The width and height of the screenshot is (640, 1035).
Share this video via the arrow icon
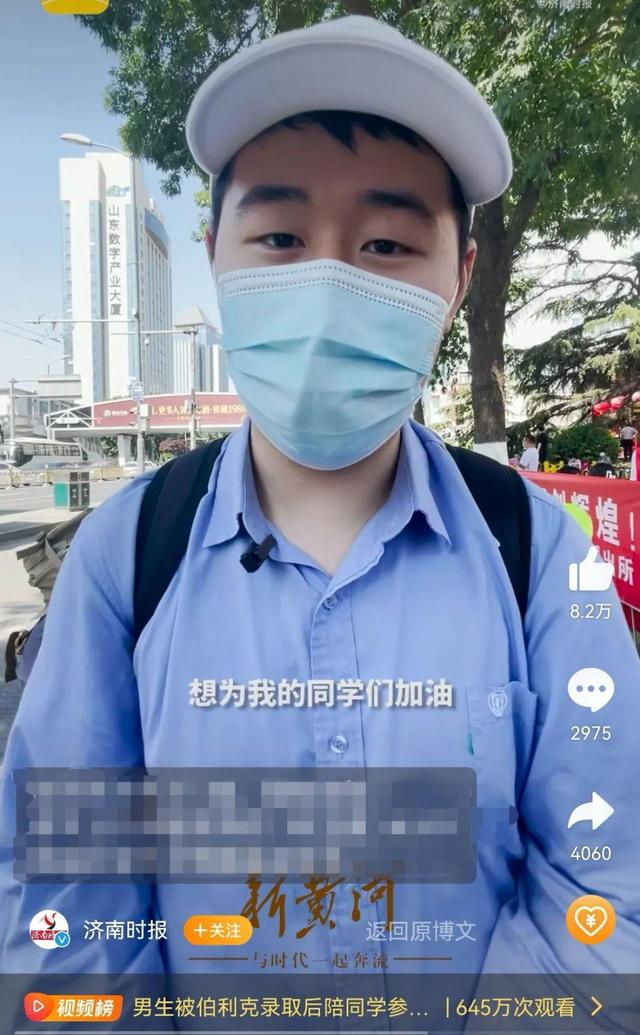591,811
